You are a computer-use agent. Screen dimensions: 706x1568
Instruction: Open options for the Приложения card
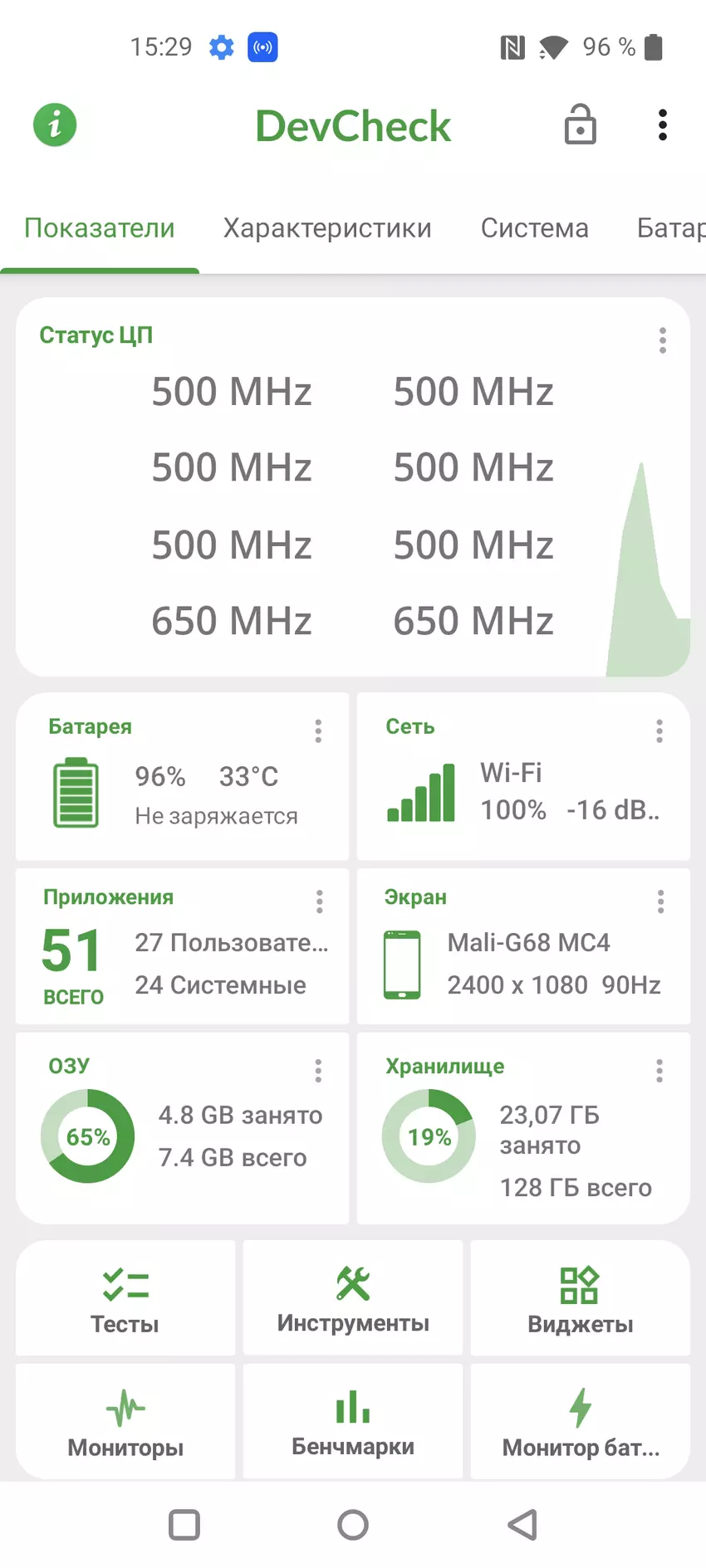[x=319, y=901]
